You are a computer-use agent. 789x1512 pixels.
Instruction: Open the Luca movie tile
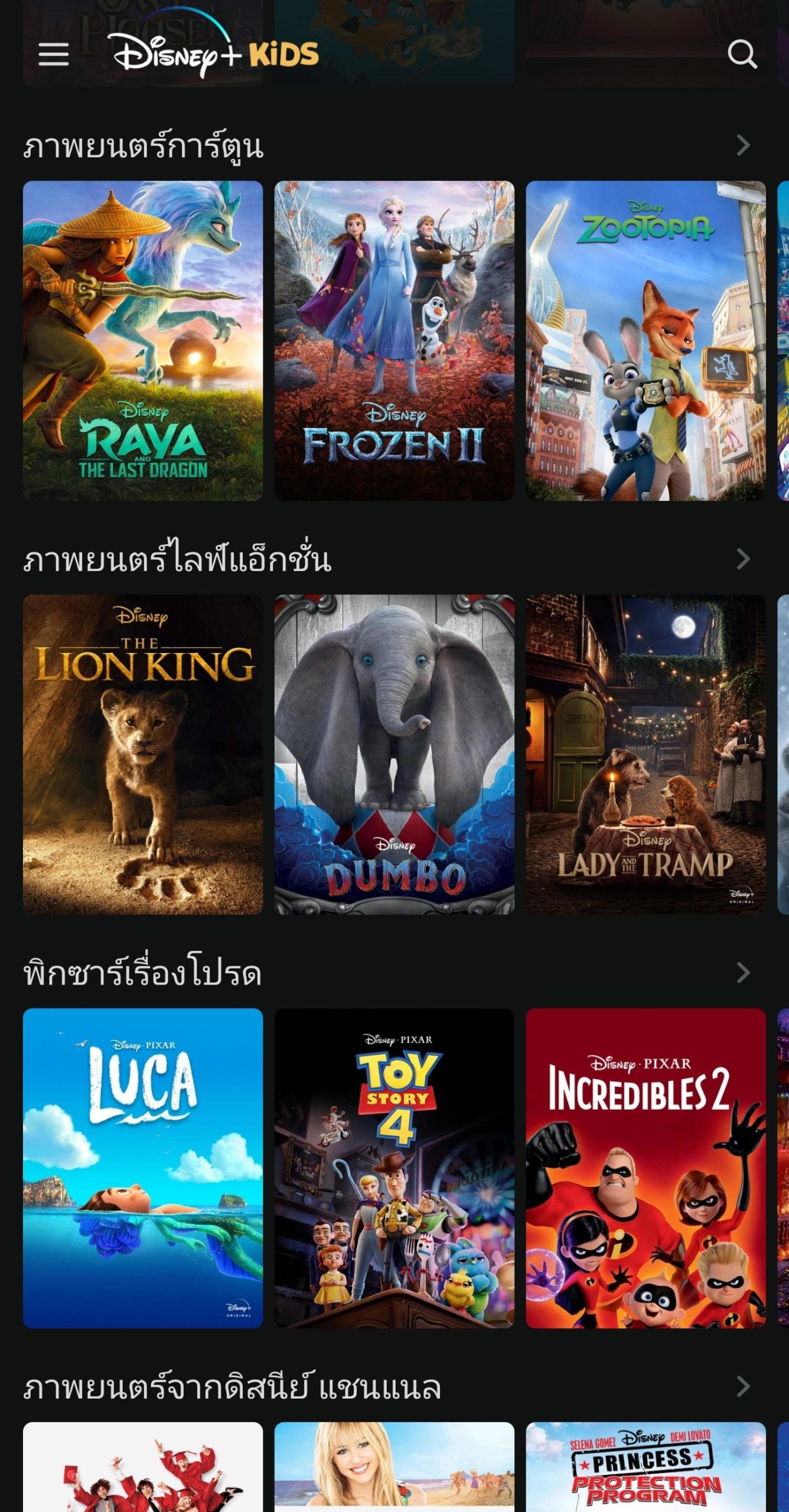(x=143, y=1168)
